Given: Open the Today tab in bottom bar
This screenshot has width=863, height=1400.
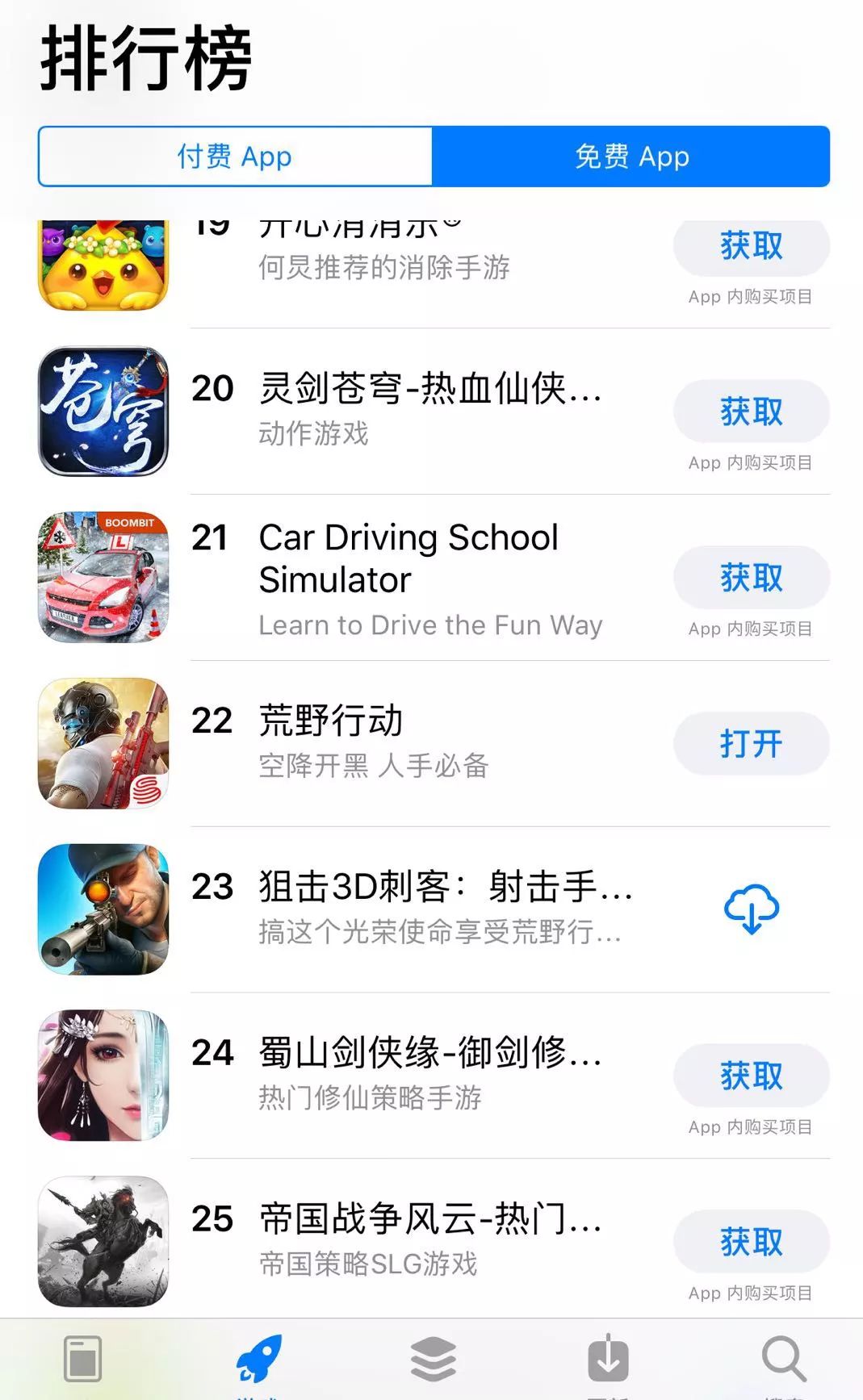Looking at the screenshot, I should coord(82,1359).
